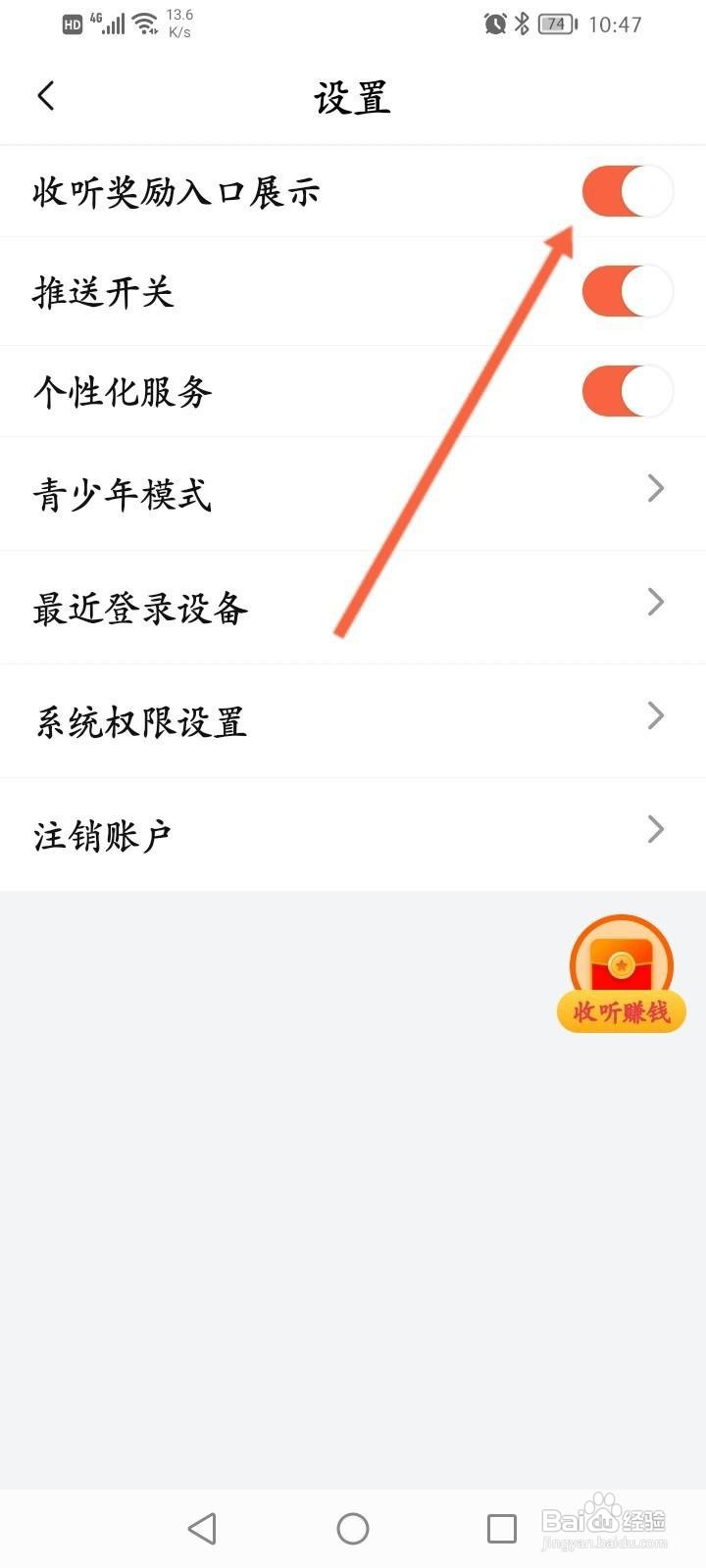Tap the back arrow on the 设置 page
706x1568 pixels.
click(x=45, y=95)
